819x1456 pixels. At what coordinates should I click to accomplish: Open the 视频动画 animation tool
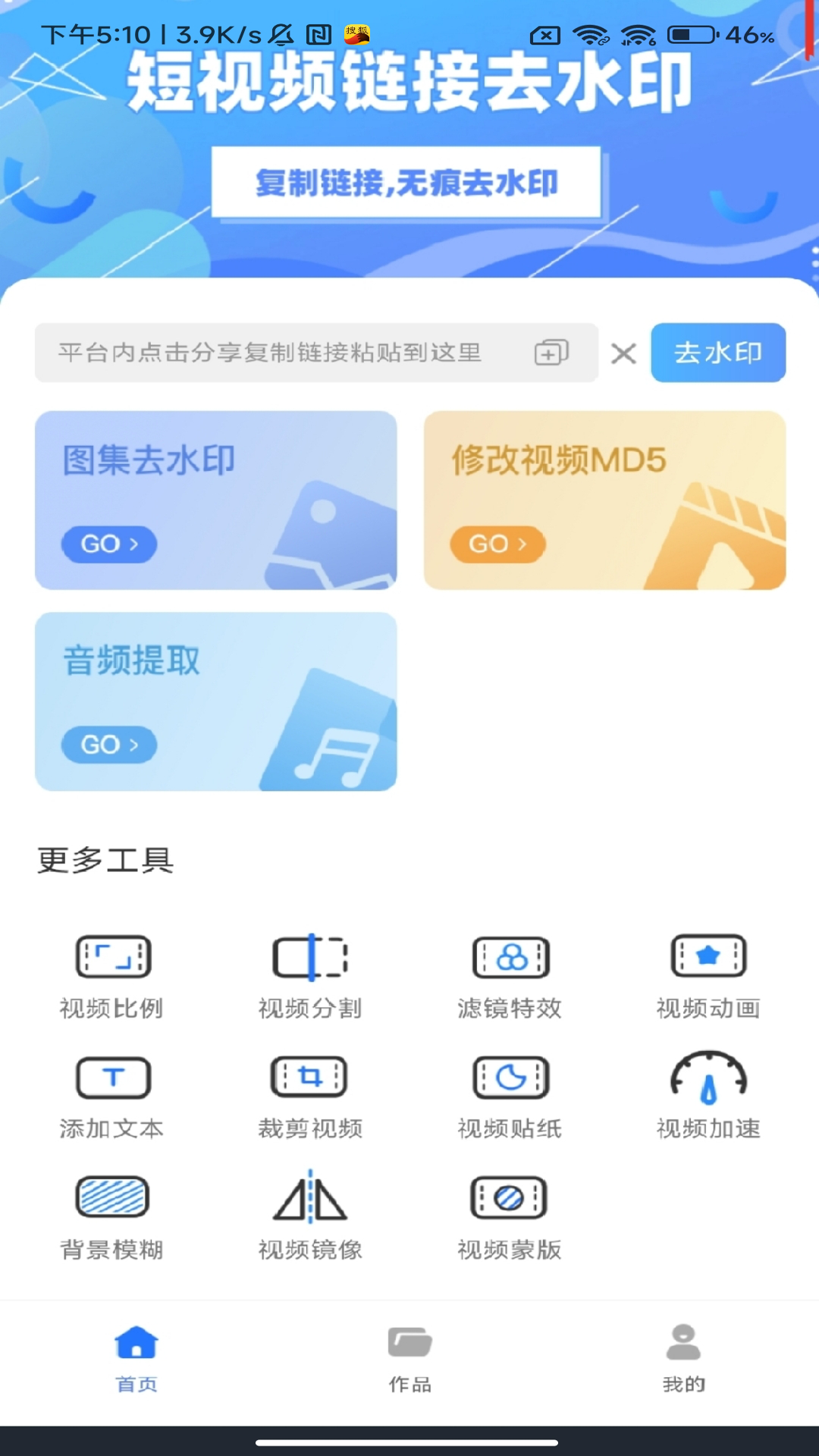[x=708, y=974]
